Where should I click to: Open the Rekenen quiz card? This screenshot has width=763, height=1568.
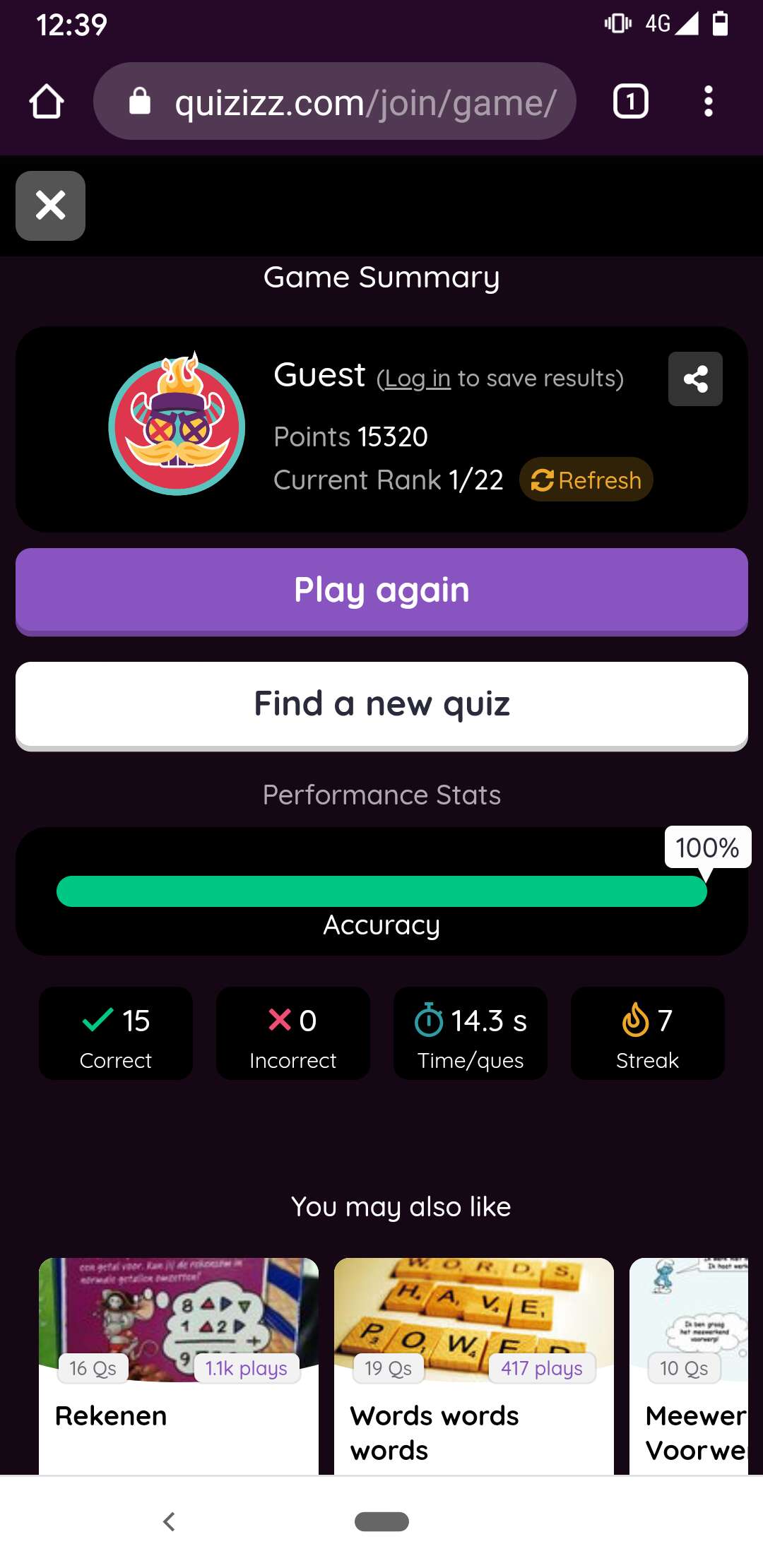179,1365
